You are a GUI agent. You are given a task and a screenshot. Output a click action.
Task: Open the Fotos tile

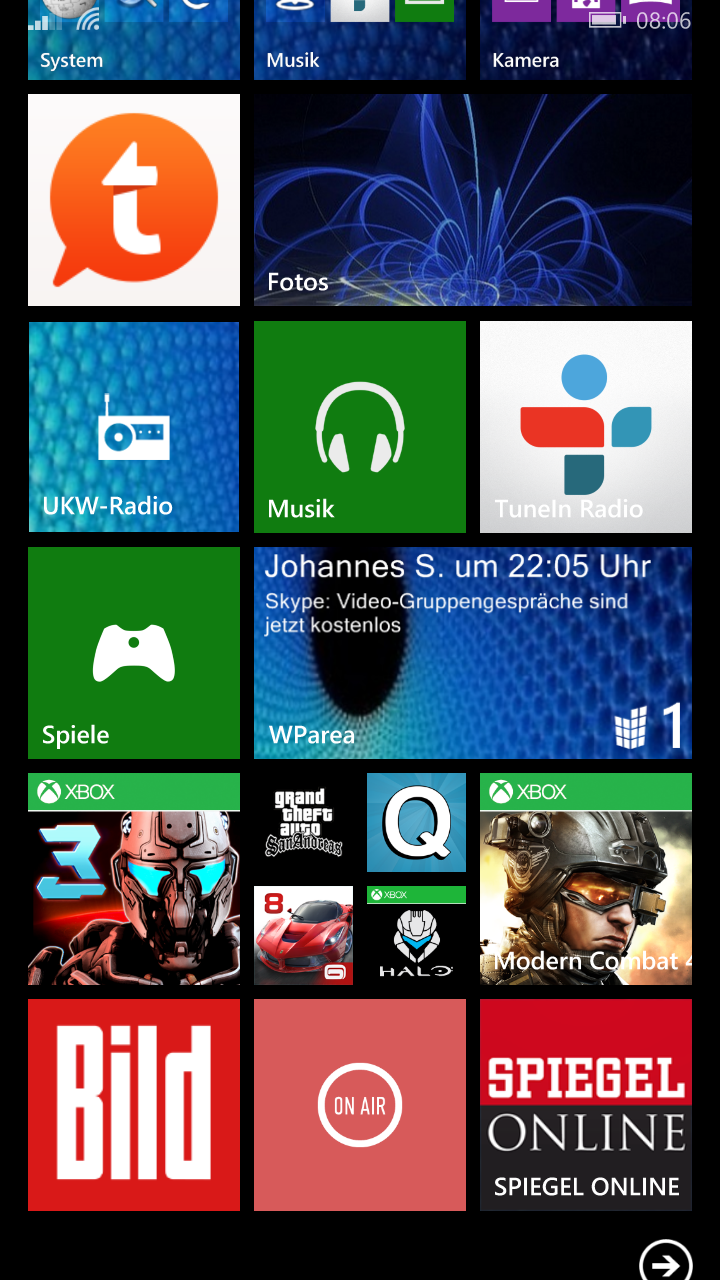coord(473,200)
